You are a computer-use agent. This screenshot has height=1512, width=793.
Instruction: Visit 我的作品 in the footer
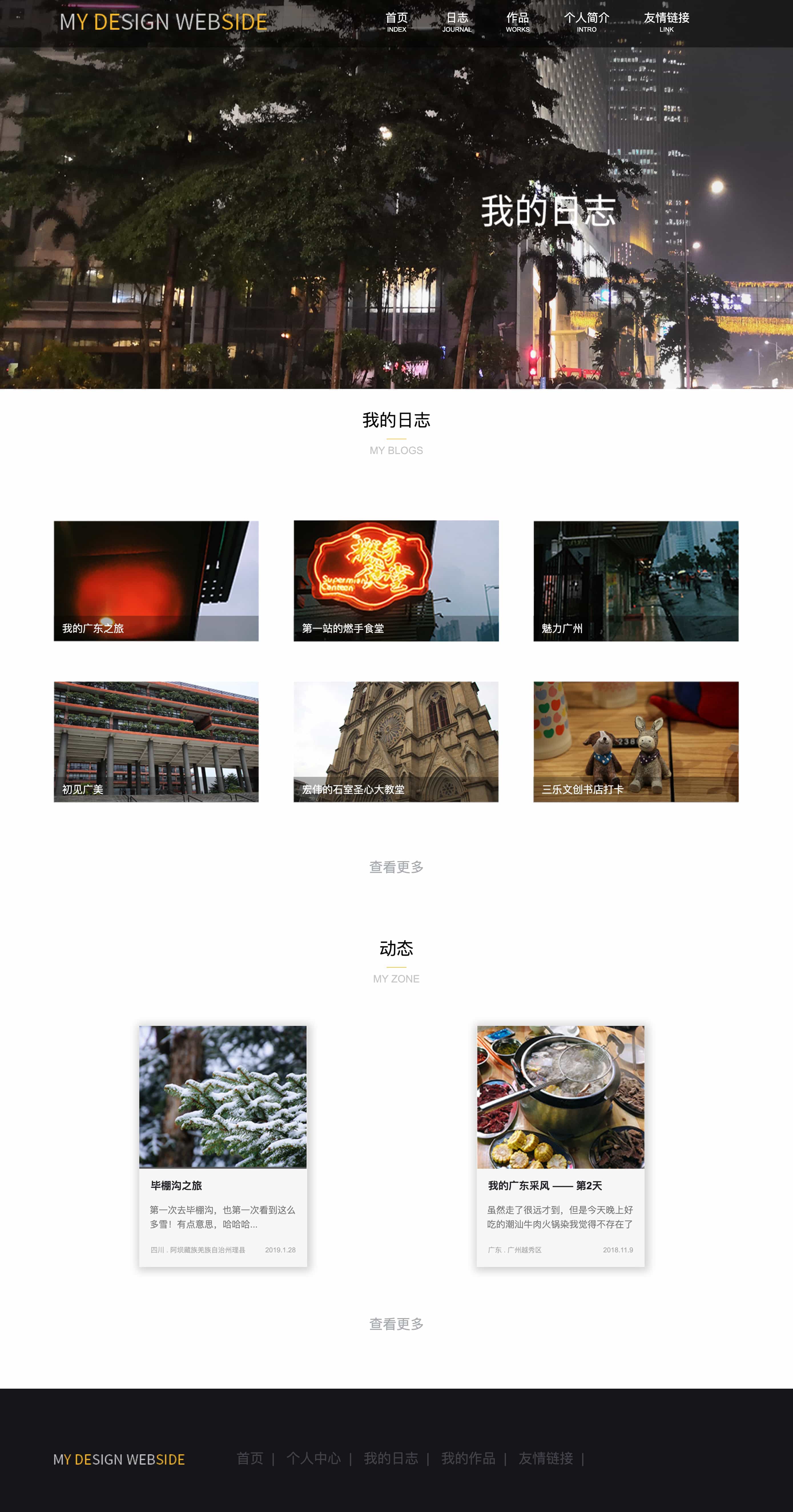tap(468, 1459)
